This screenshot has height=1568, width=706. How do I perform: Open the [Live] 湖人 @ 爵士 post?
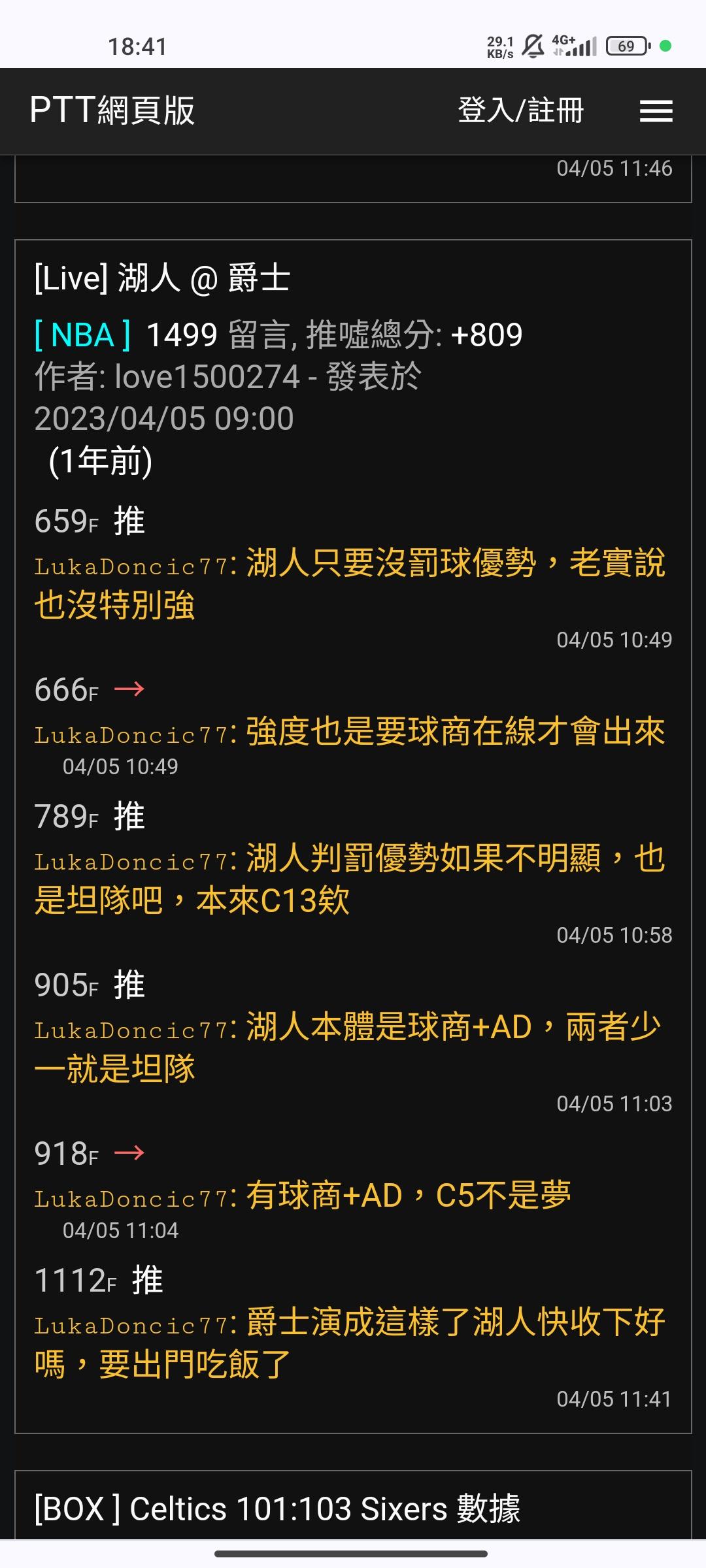(162, 278)
